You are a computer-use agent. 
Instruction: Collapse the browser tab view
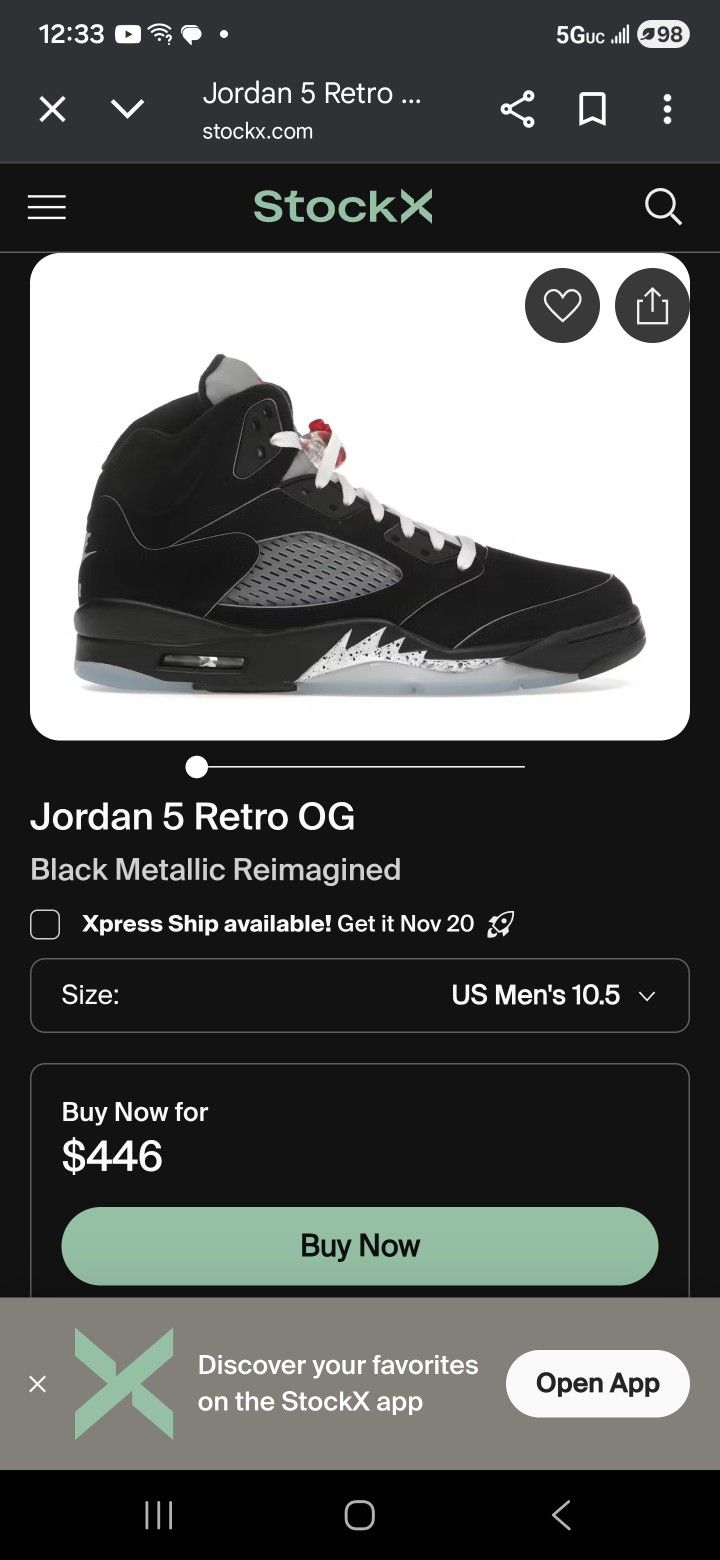[52, 108]
